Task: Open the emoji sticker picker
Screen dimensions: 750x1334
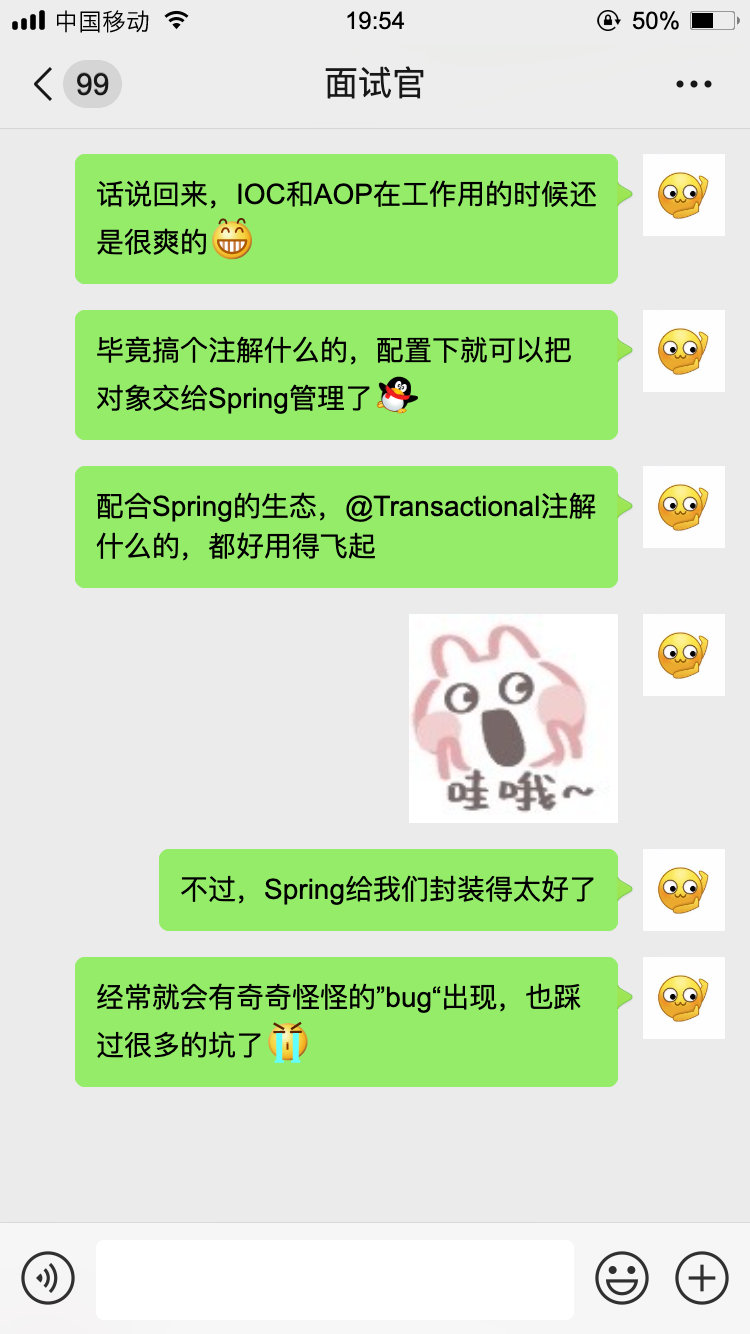Action: pyautogui.click(x=622, y=1278)
